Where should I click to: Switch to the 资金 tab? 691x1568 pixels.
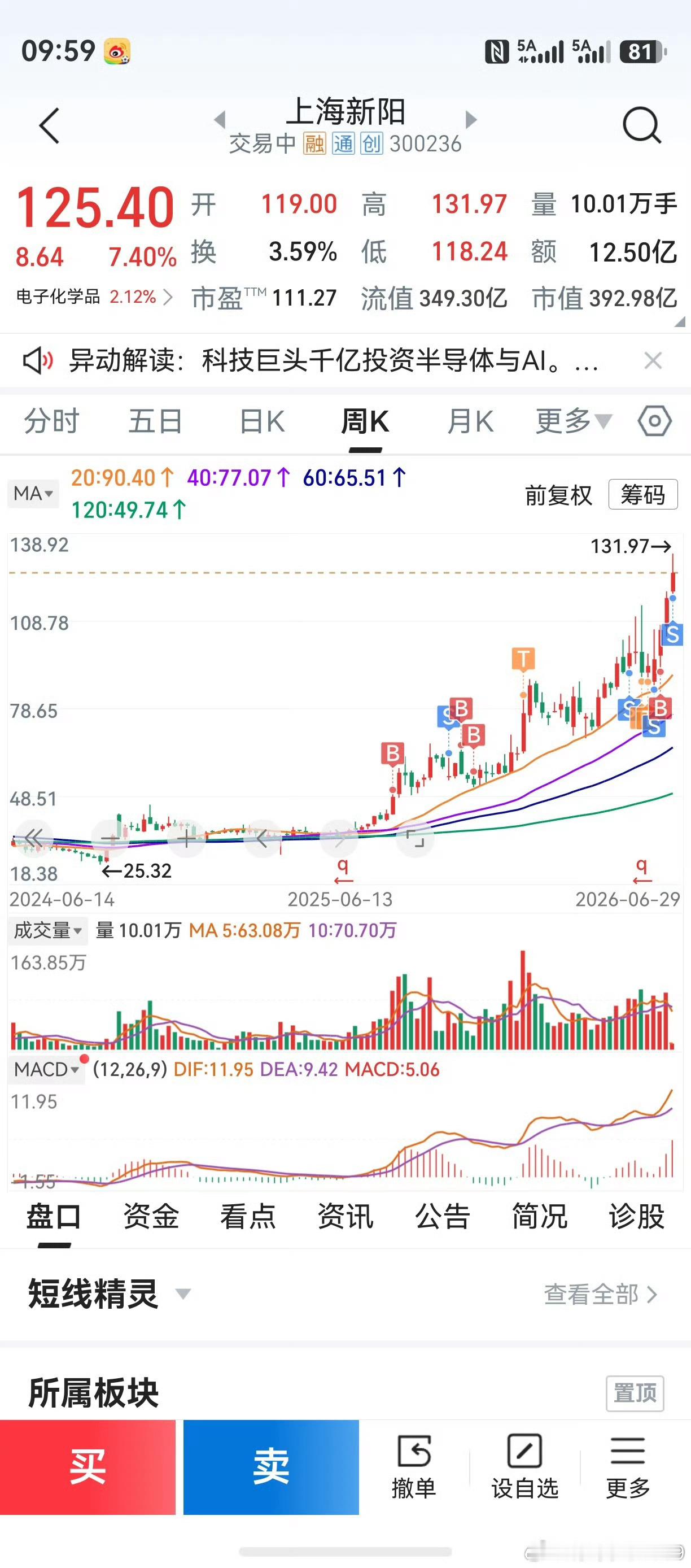[x=151, y=1216]
